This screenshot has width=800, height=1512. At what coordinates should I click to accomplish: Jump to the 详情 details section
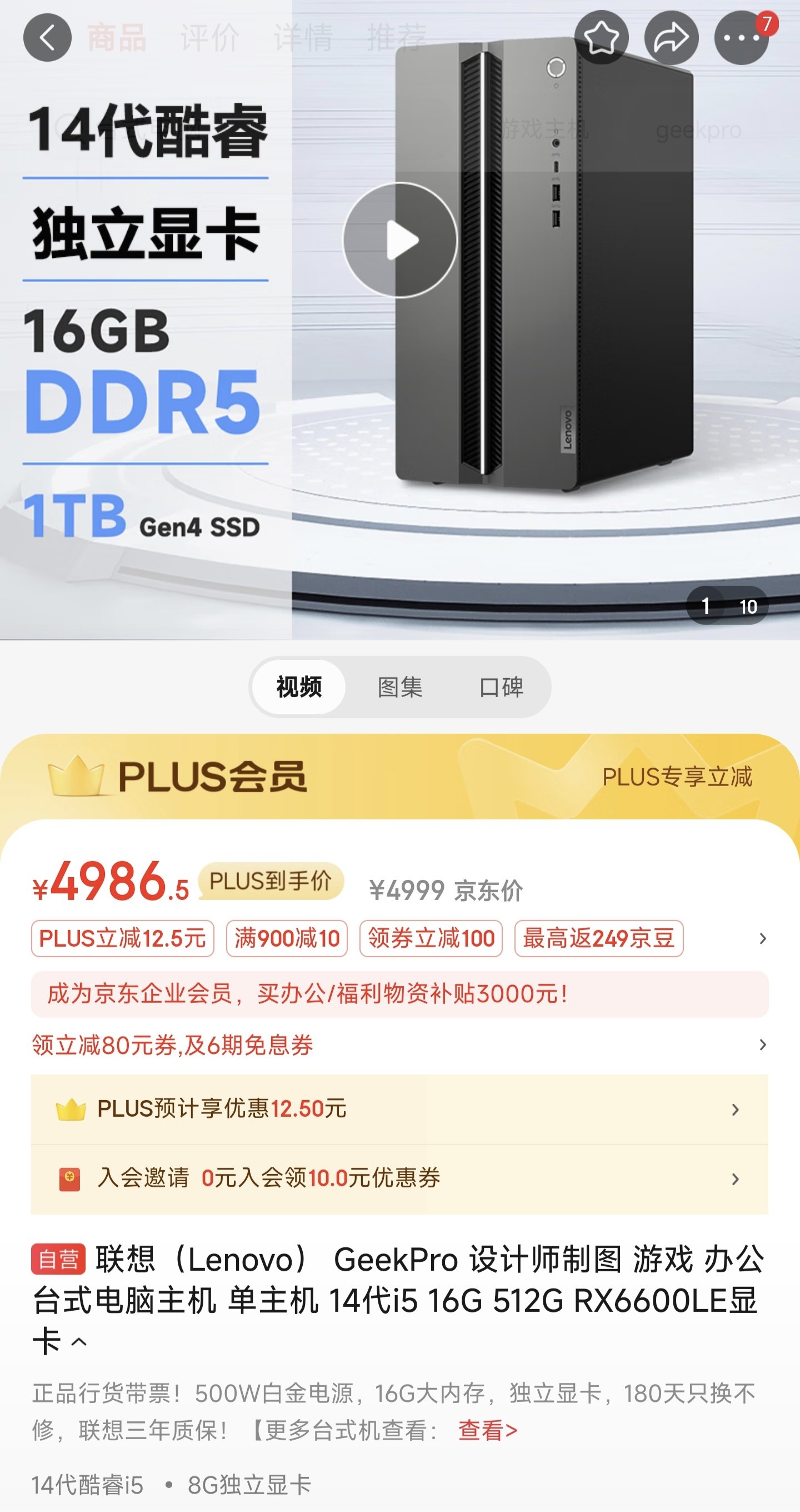click(303, 38)
